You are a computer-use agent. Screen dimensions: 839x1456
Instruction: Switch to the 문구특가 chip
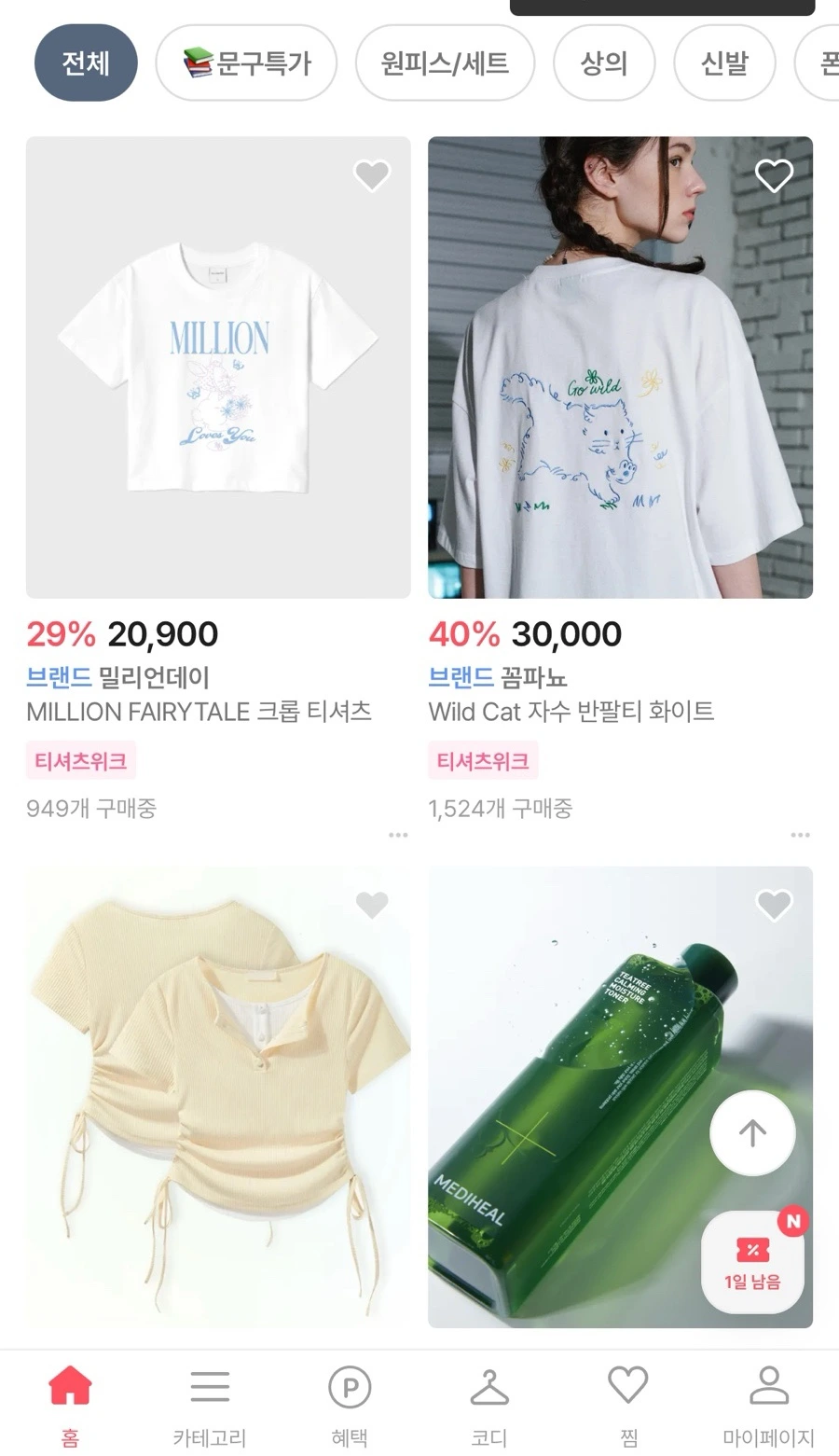(246, 63)
